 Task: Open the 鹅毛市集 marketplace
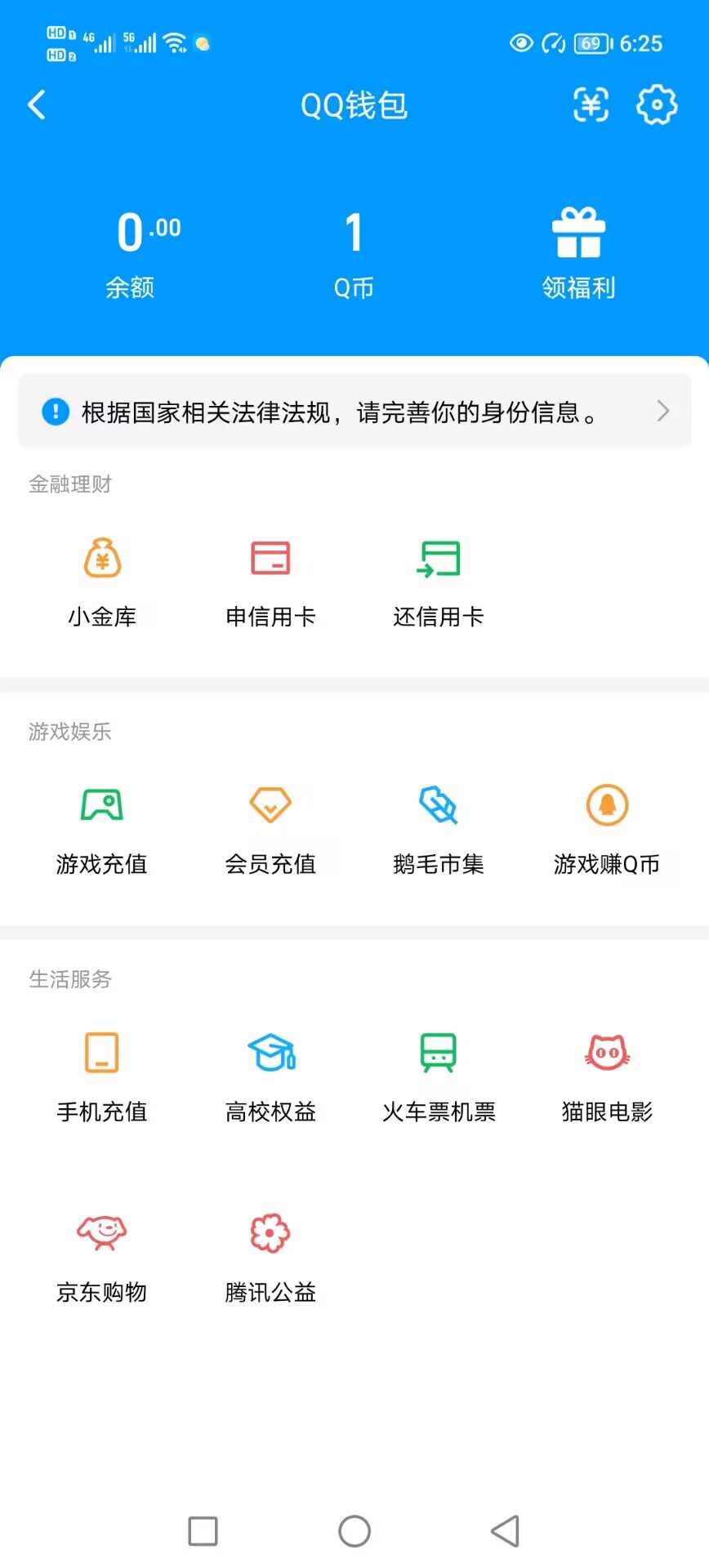pos(439,827)
